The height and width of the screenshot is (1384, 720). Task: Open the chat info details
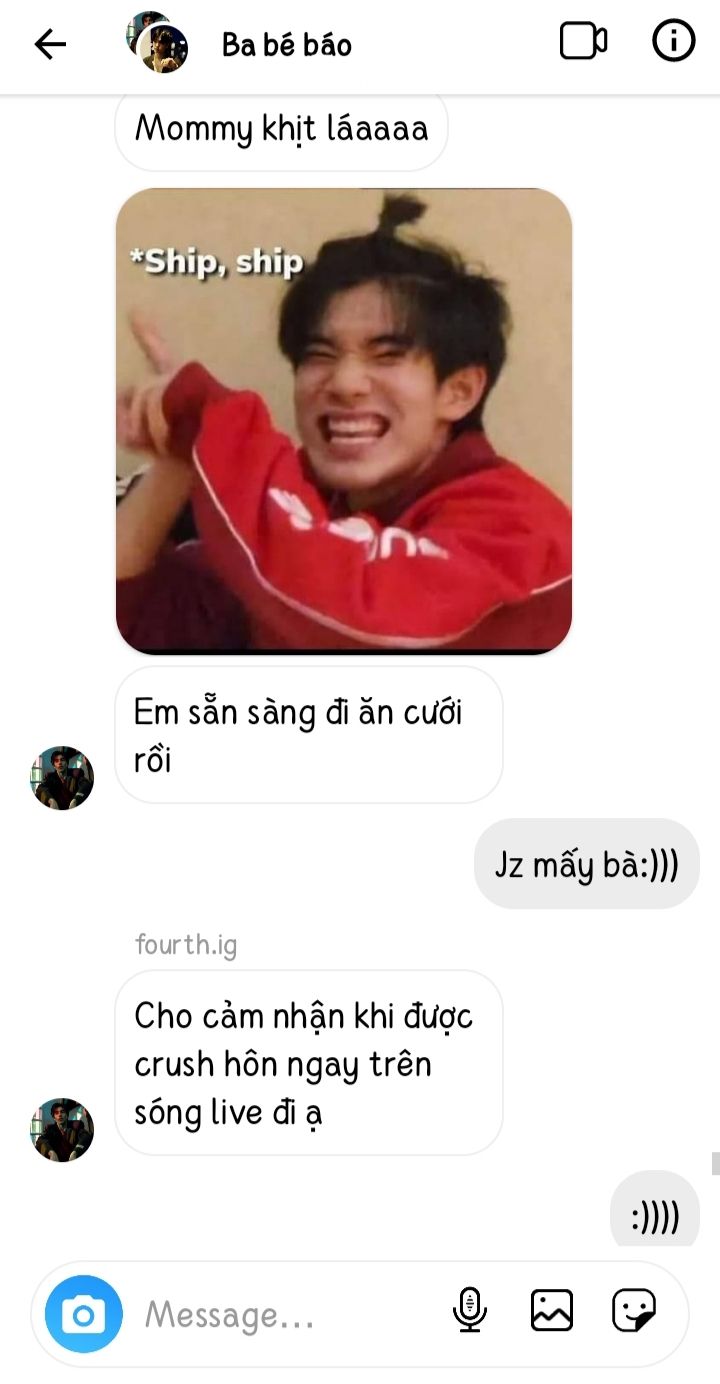(673, 42)
